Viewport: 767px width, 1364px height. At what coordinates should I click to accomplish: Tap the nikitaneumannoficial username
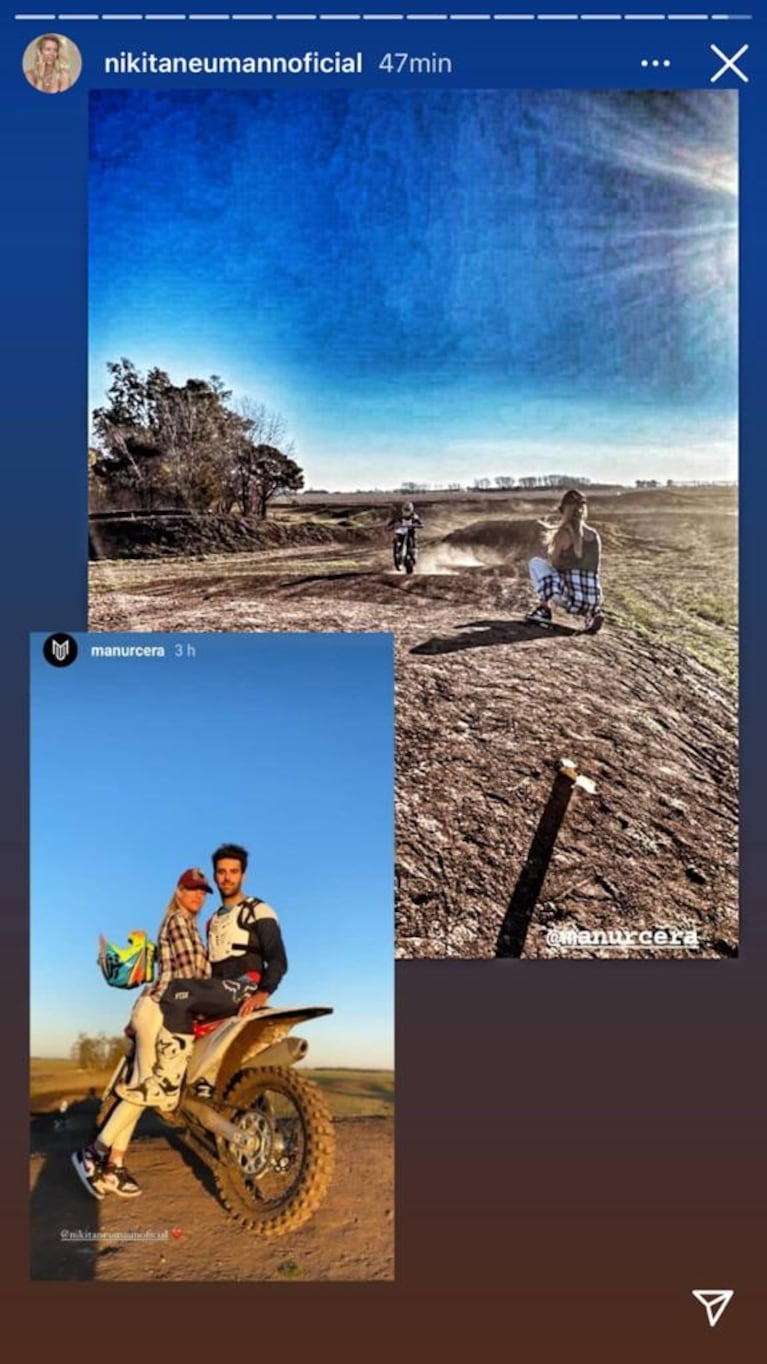[233, 64]
